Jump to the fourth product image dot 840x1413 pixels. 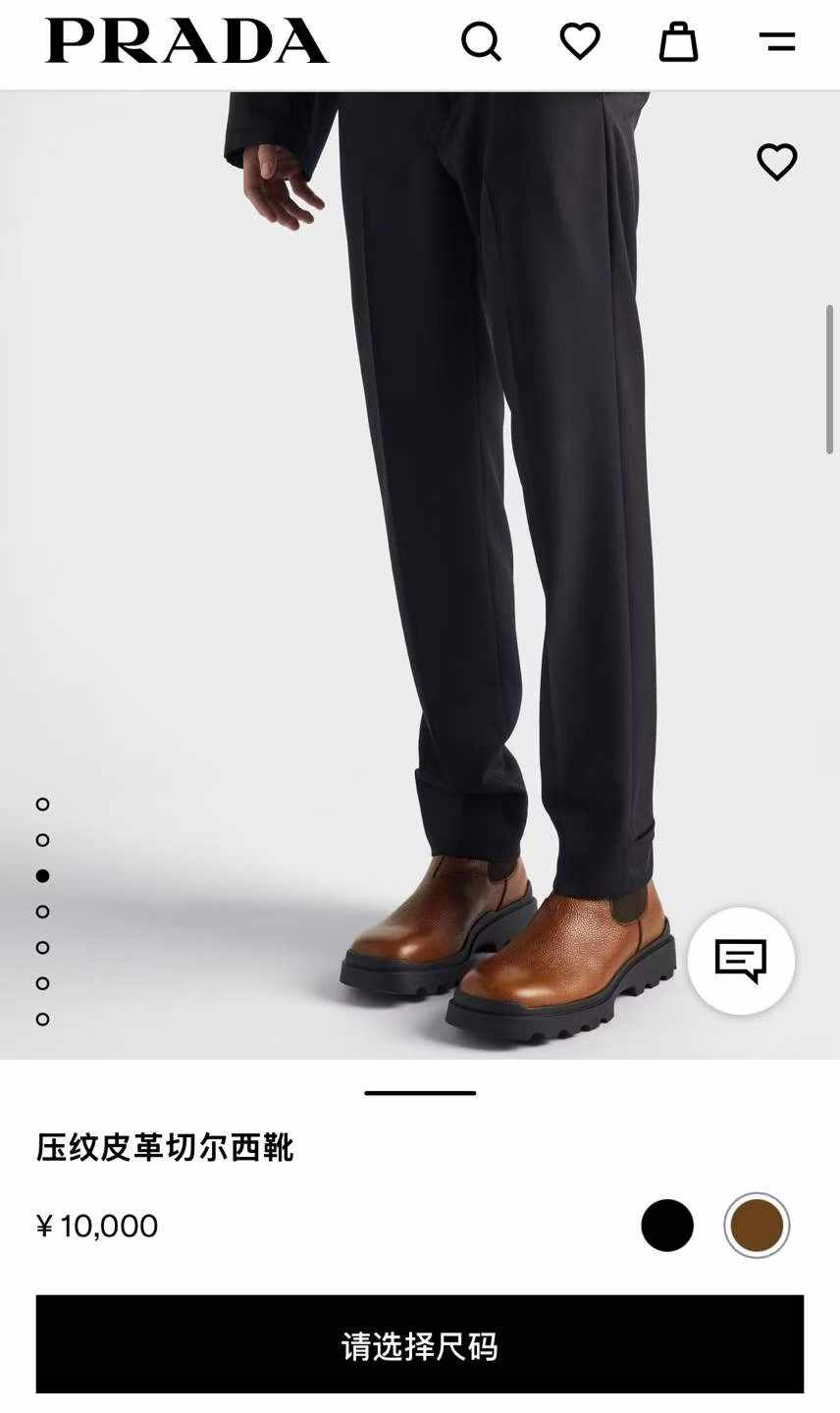(42, 912)
